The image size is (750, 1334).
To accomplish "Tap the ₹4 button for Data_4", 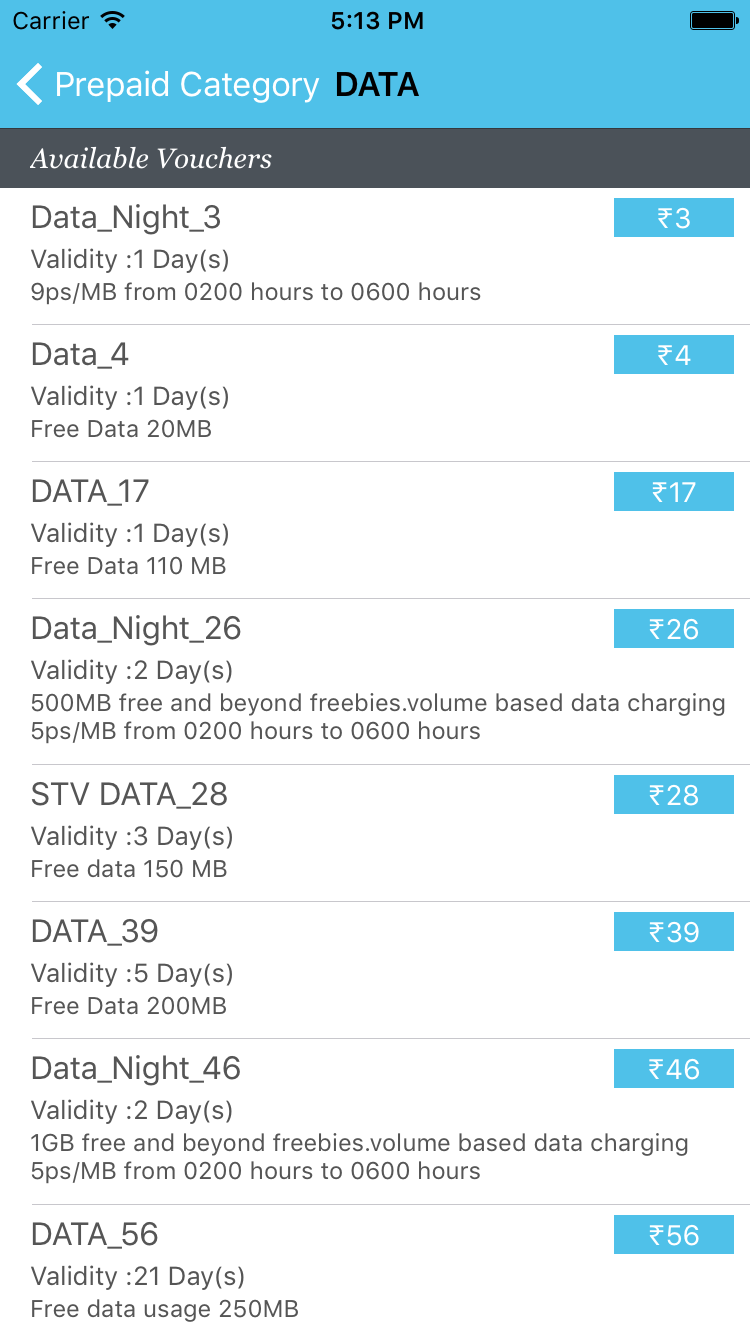I will (x=673, y=354).
